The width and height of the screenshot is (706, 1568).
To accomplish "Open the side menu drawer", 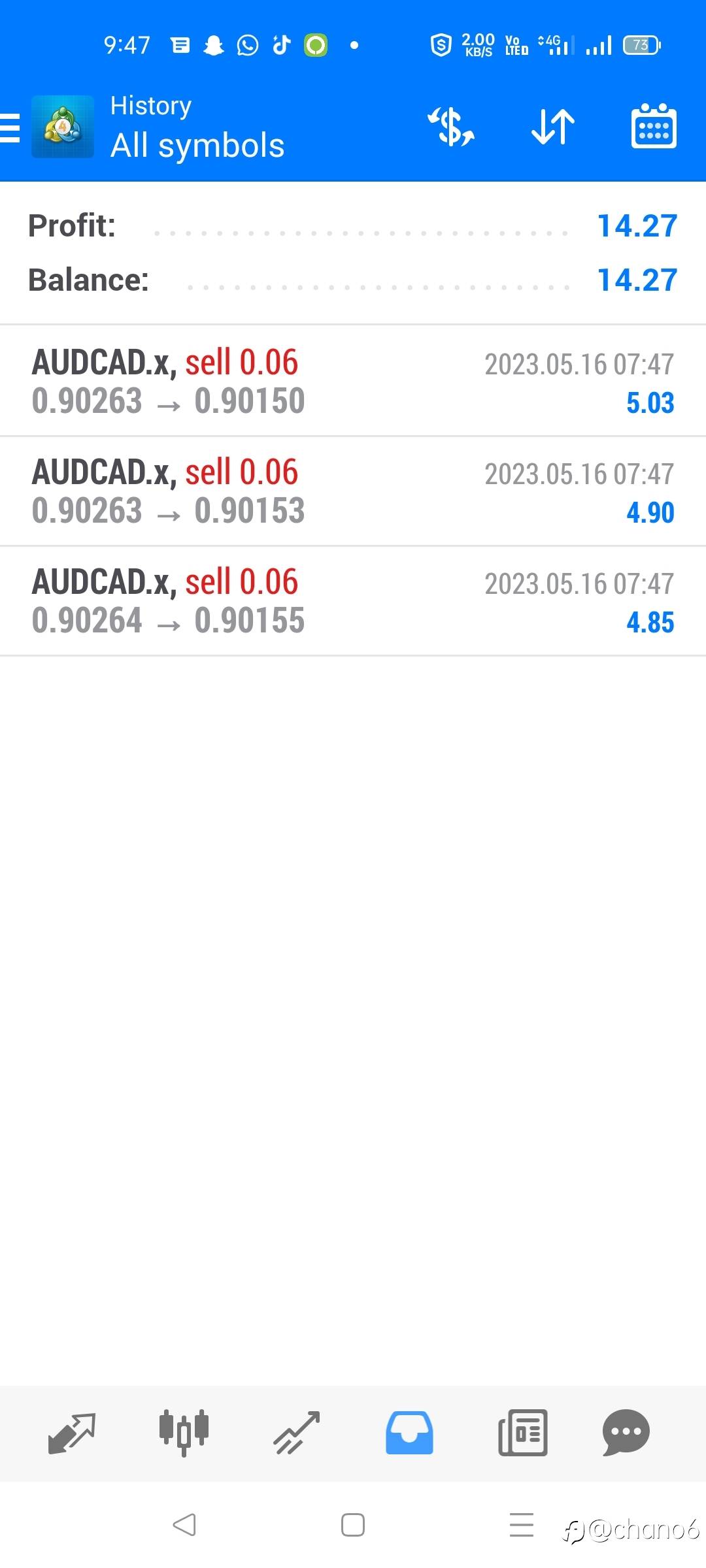I will (11, 127).
